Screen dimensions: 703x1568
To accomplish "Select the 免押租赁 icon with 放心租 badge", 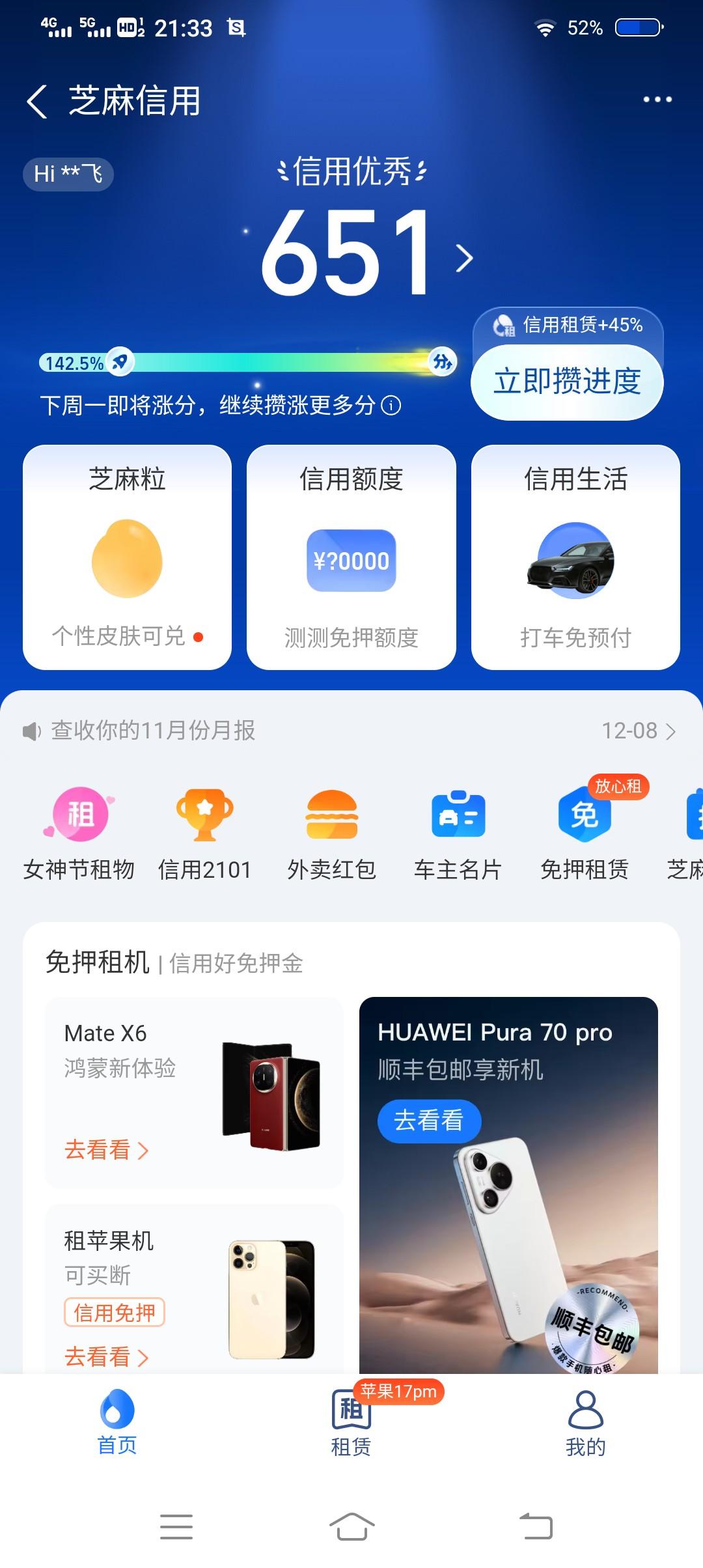I will pos(585,816).
